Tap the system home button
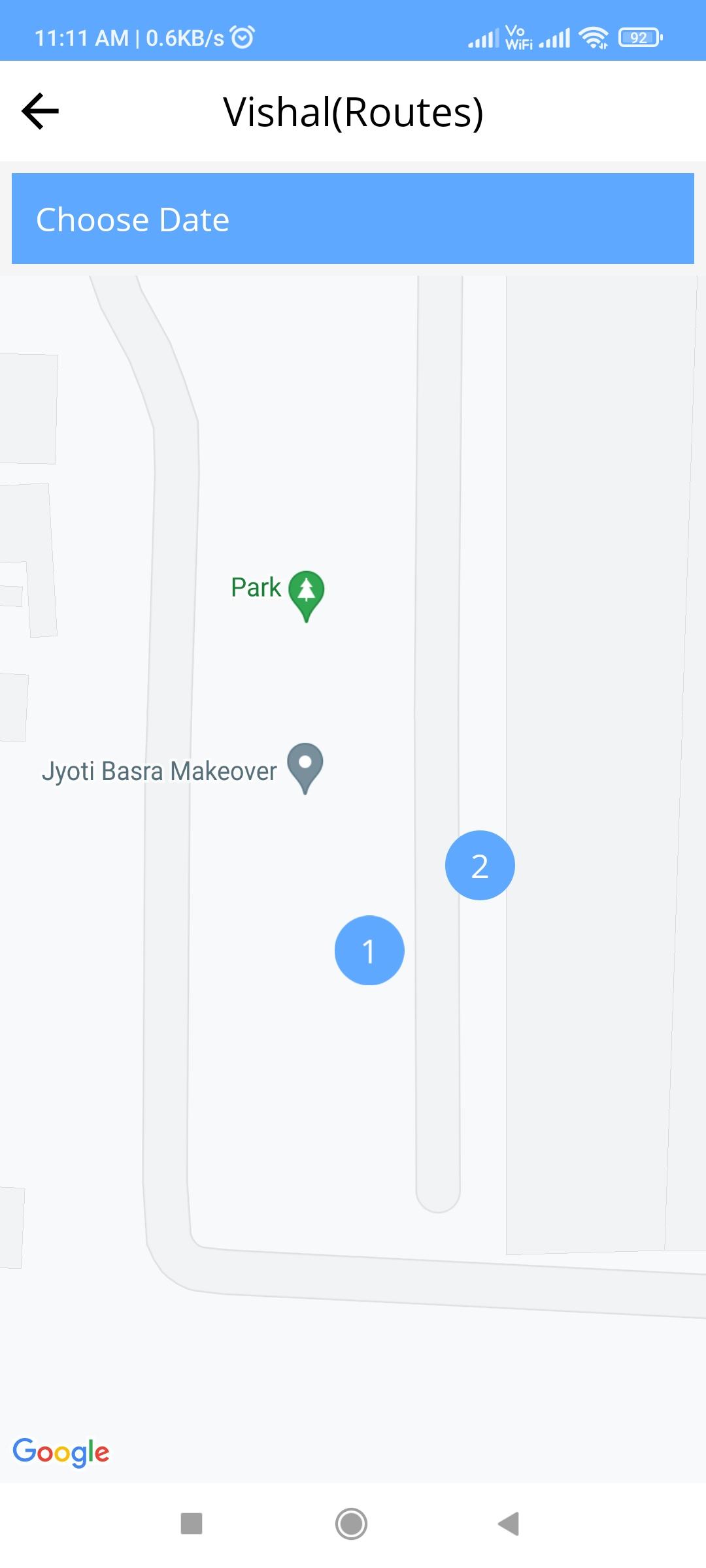This screenshot has height=1568, width=706. [352, 1524]
